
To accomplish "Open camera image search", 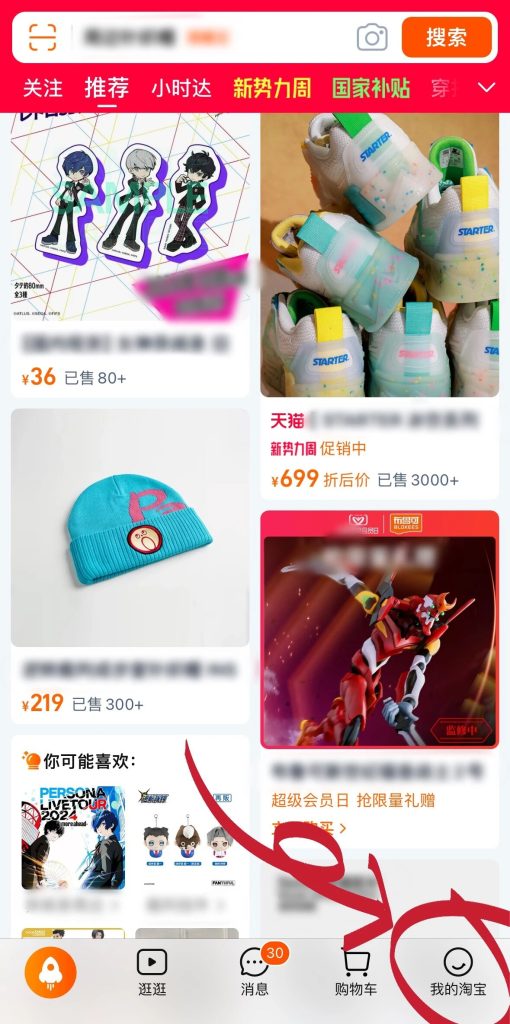I will (372, 37).
